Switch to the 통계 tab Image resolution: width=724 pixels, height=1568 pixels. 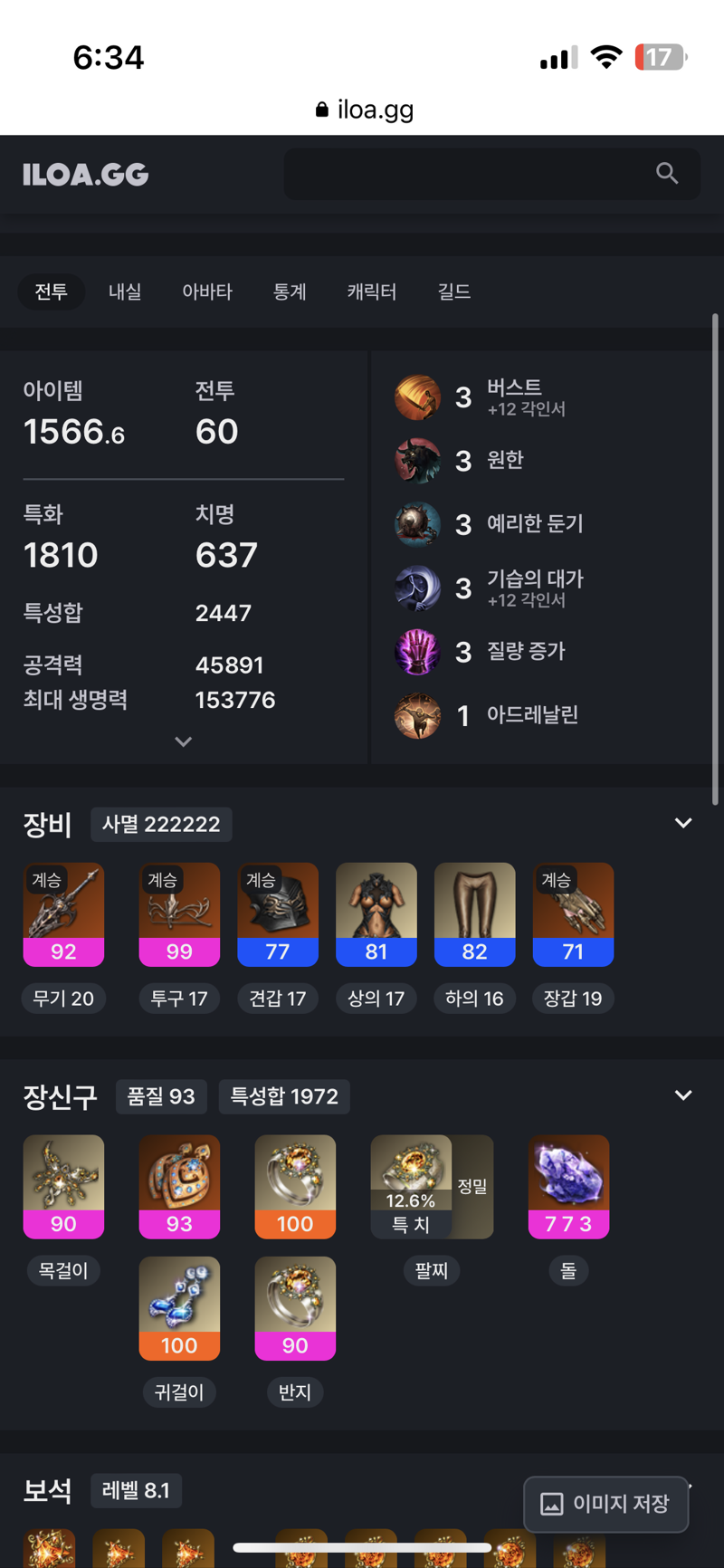(290, 292)
